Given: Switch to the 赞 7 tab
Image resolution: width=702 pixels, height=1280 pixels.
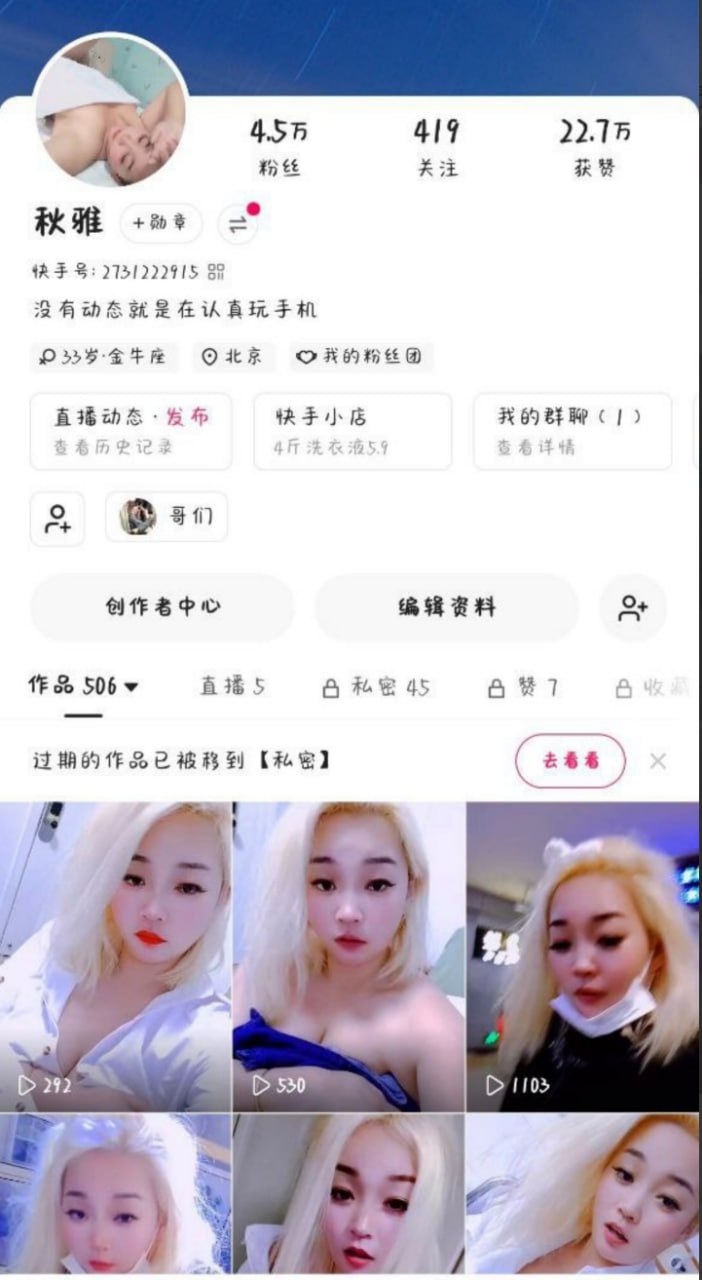Looking at the screenshot, I should [x=522, y=687].
